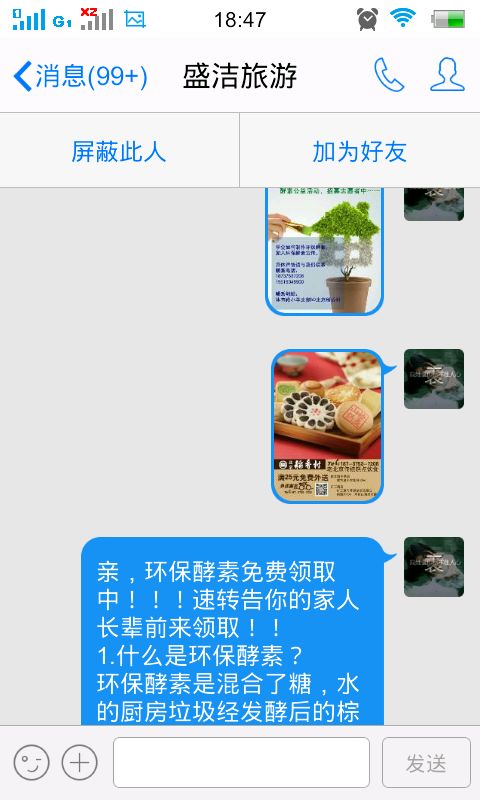Go back to the 消息 messages list
The image size is (480, 800).
point(81,76)
